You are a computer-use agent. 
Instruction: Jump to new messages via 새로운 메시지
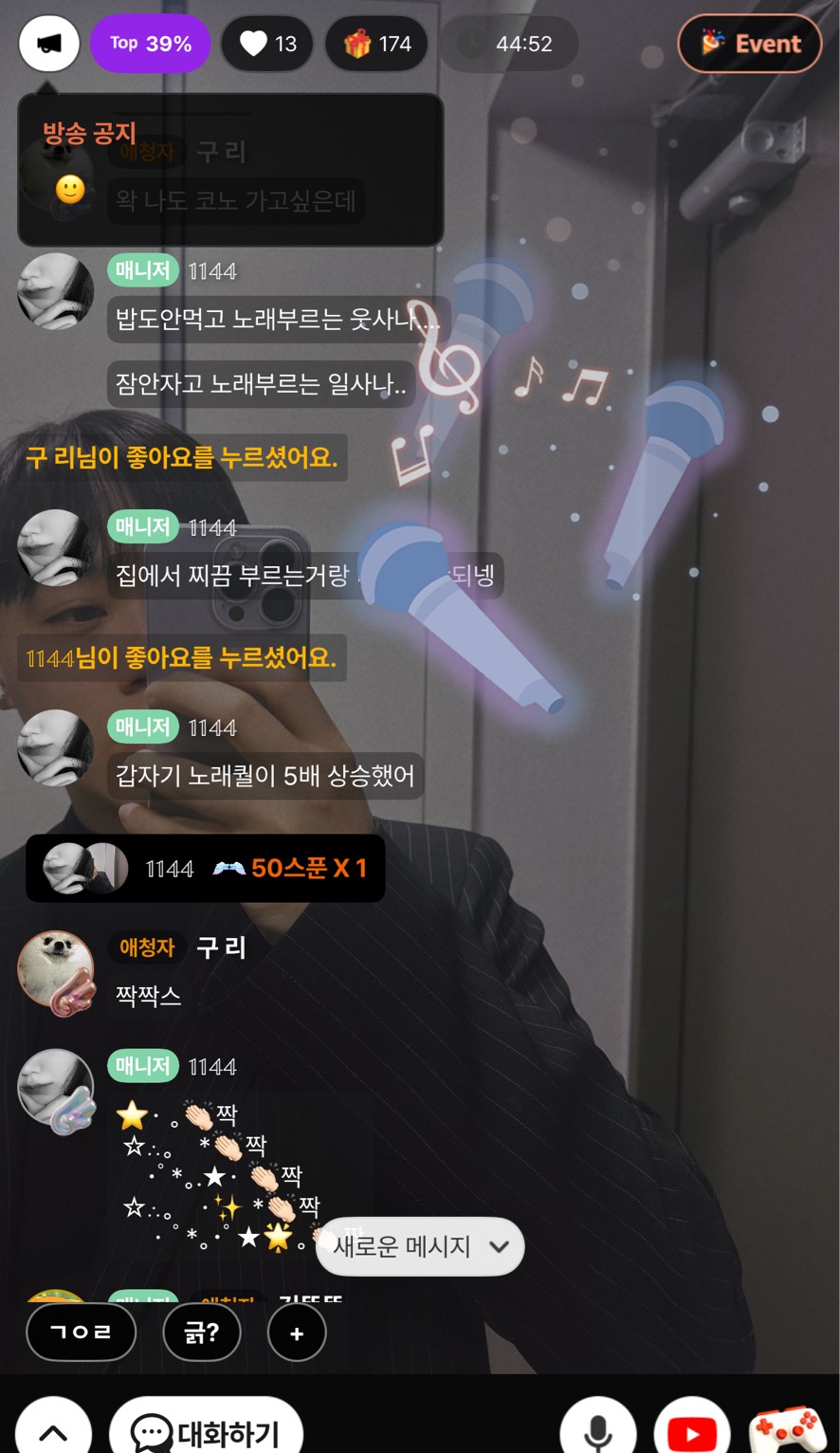click(420, 1246)
